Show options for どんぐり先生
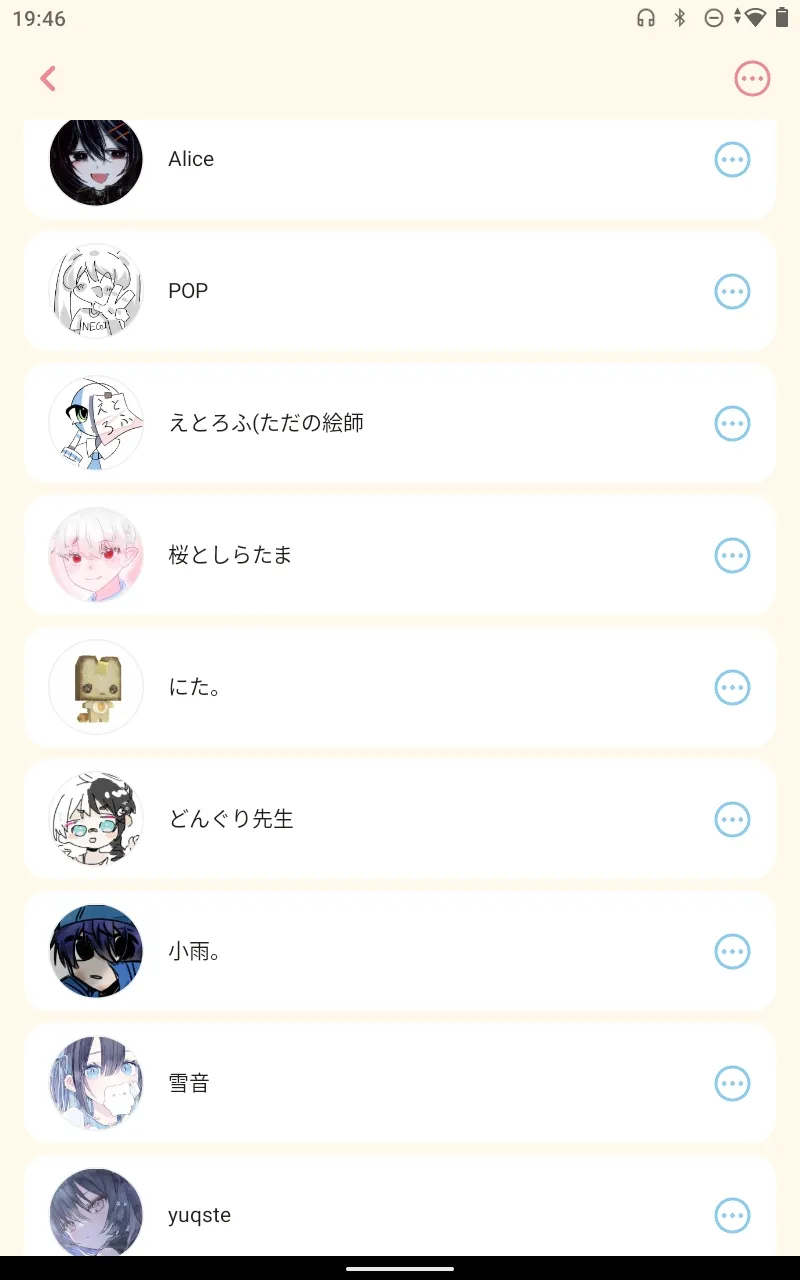Viewport: 800px width, 1280px height. click(x=732, y=819)
